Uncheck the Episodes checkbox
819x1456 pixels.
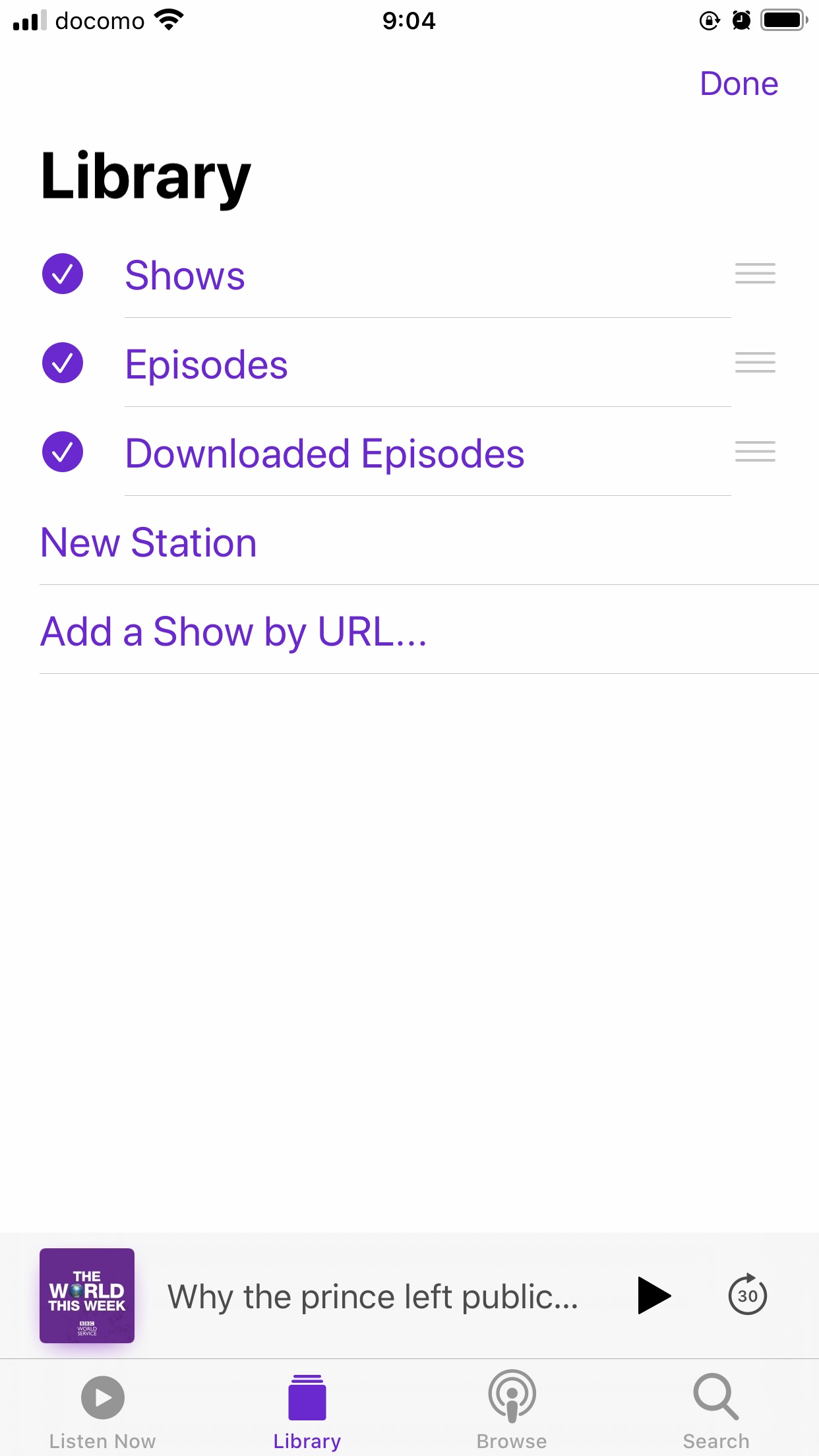63,363
